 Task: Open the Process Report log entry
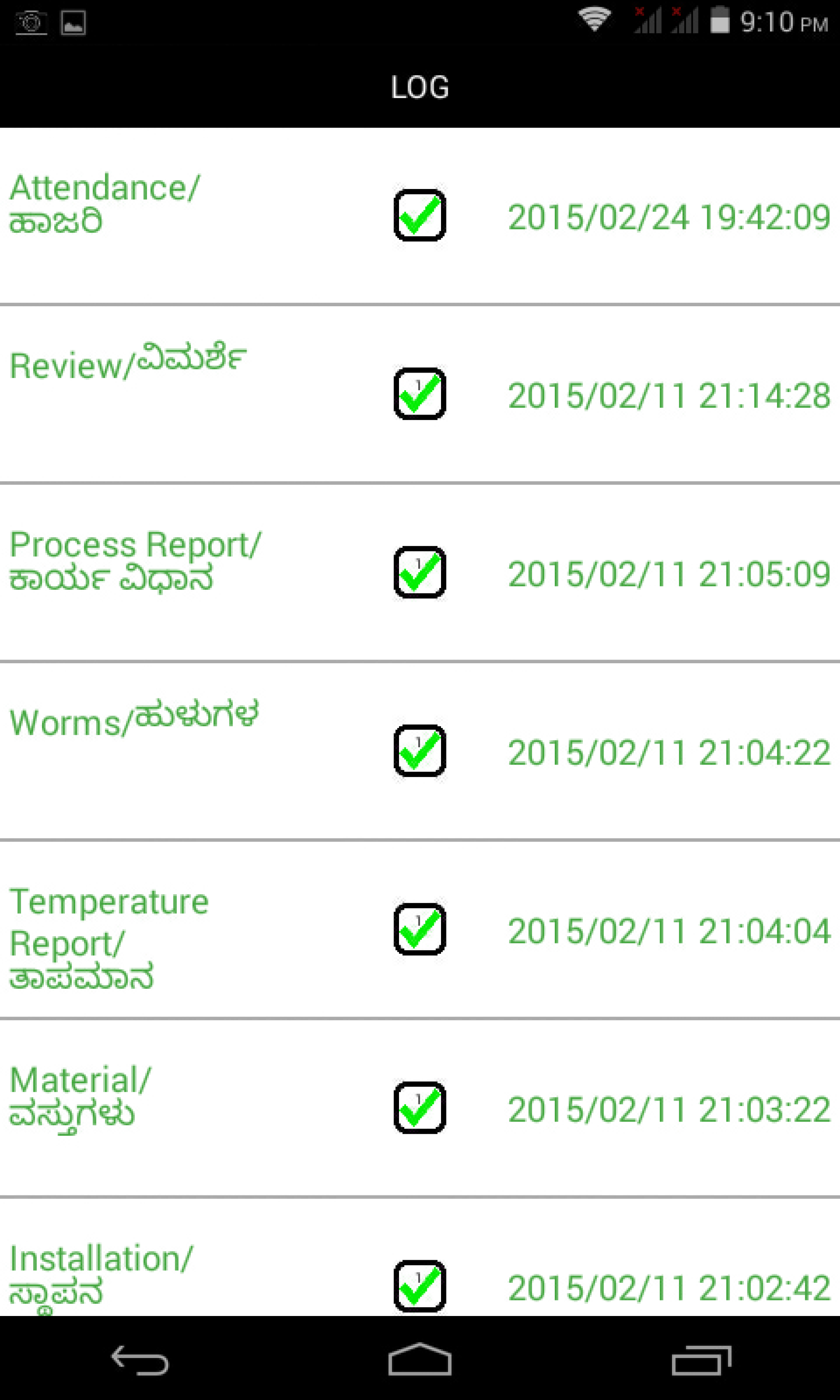135,560
